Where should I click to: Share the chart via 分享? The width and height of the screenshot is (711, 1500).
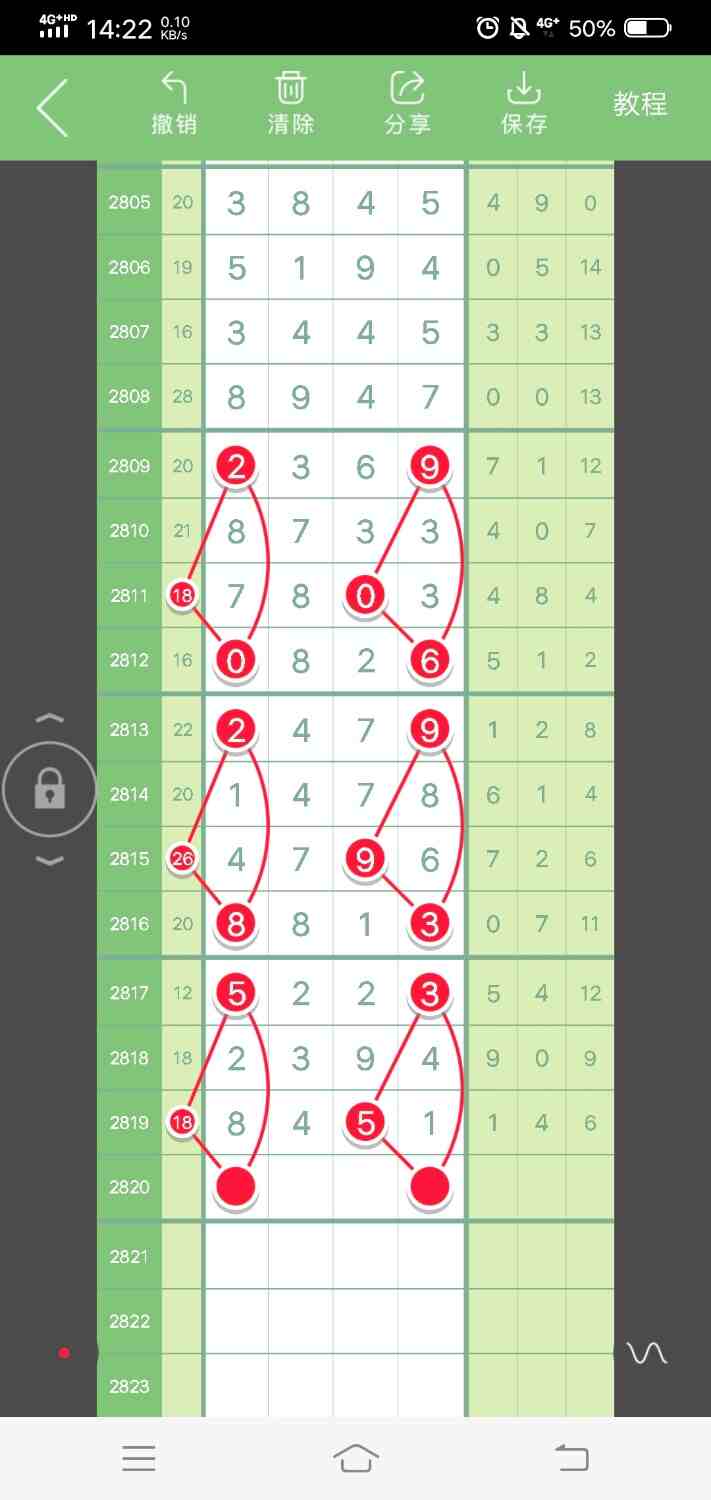coord(407,104)
